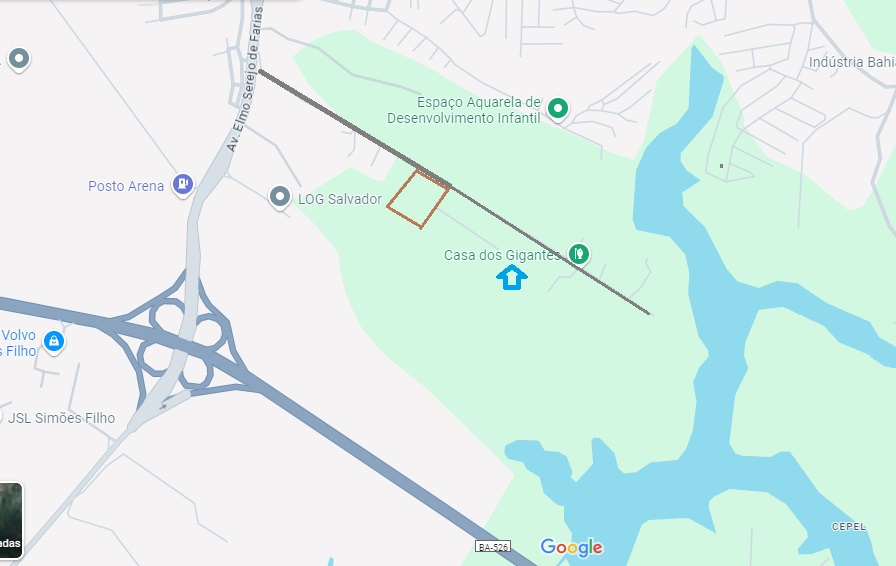This screenshot has width=896, height=566.
Task: Switch map layers via the satellite thumbnail
Action: tap(10, 520)
